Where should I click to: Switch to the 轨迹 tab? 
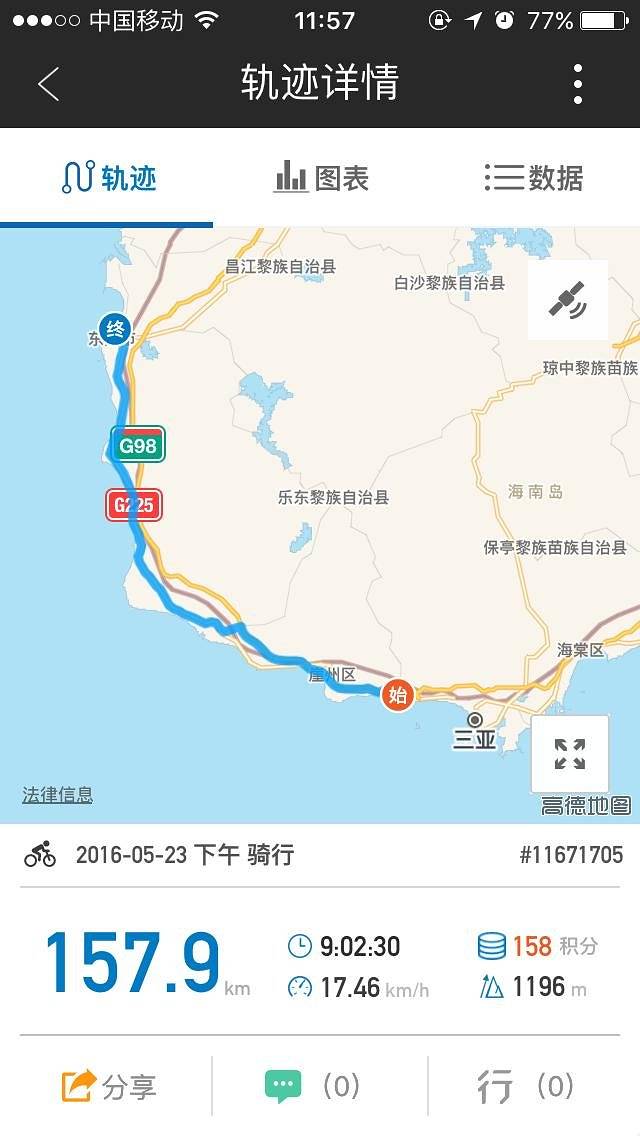coord(107,178)
